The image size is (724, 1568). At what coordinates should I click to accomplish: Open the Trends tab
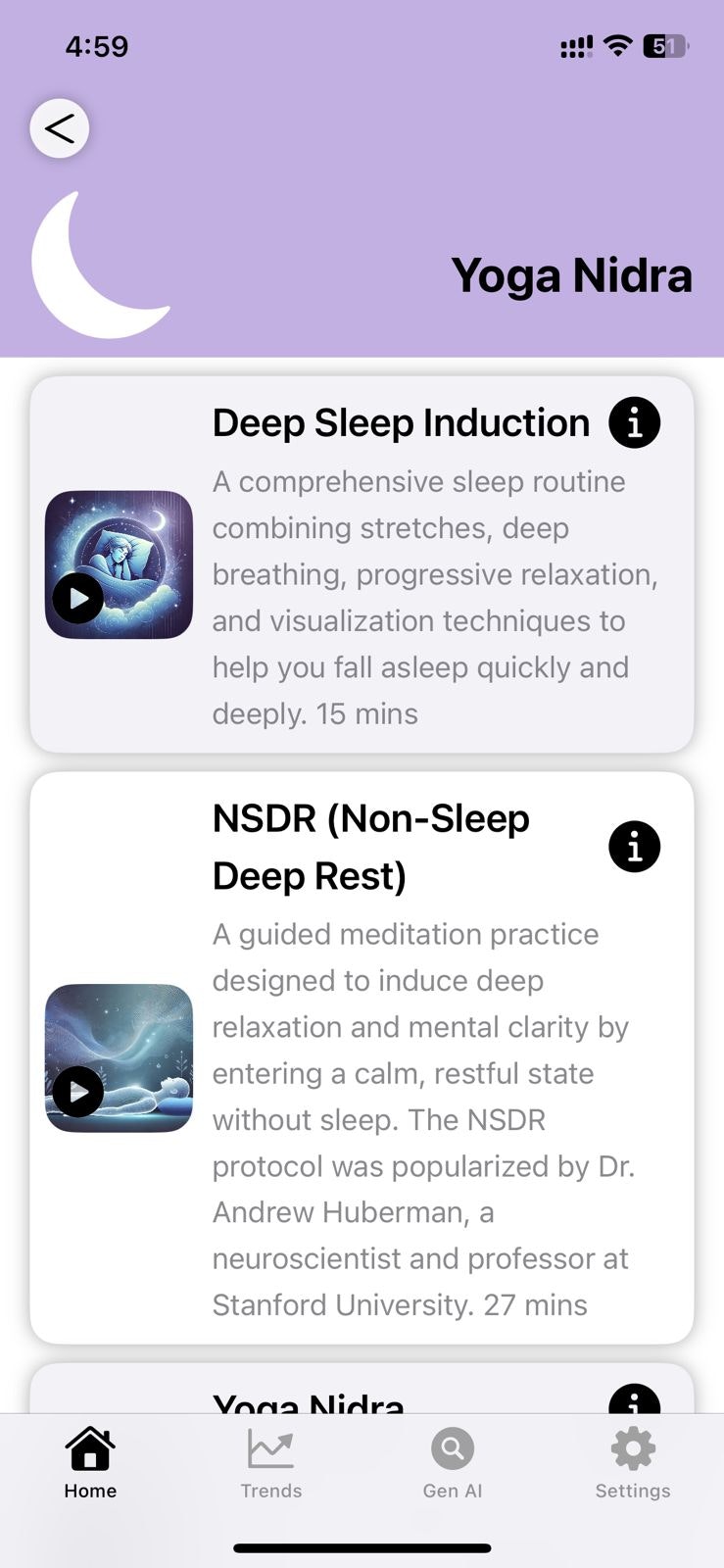[x=271, y=1463]
